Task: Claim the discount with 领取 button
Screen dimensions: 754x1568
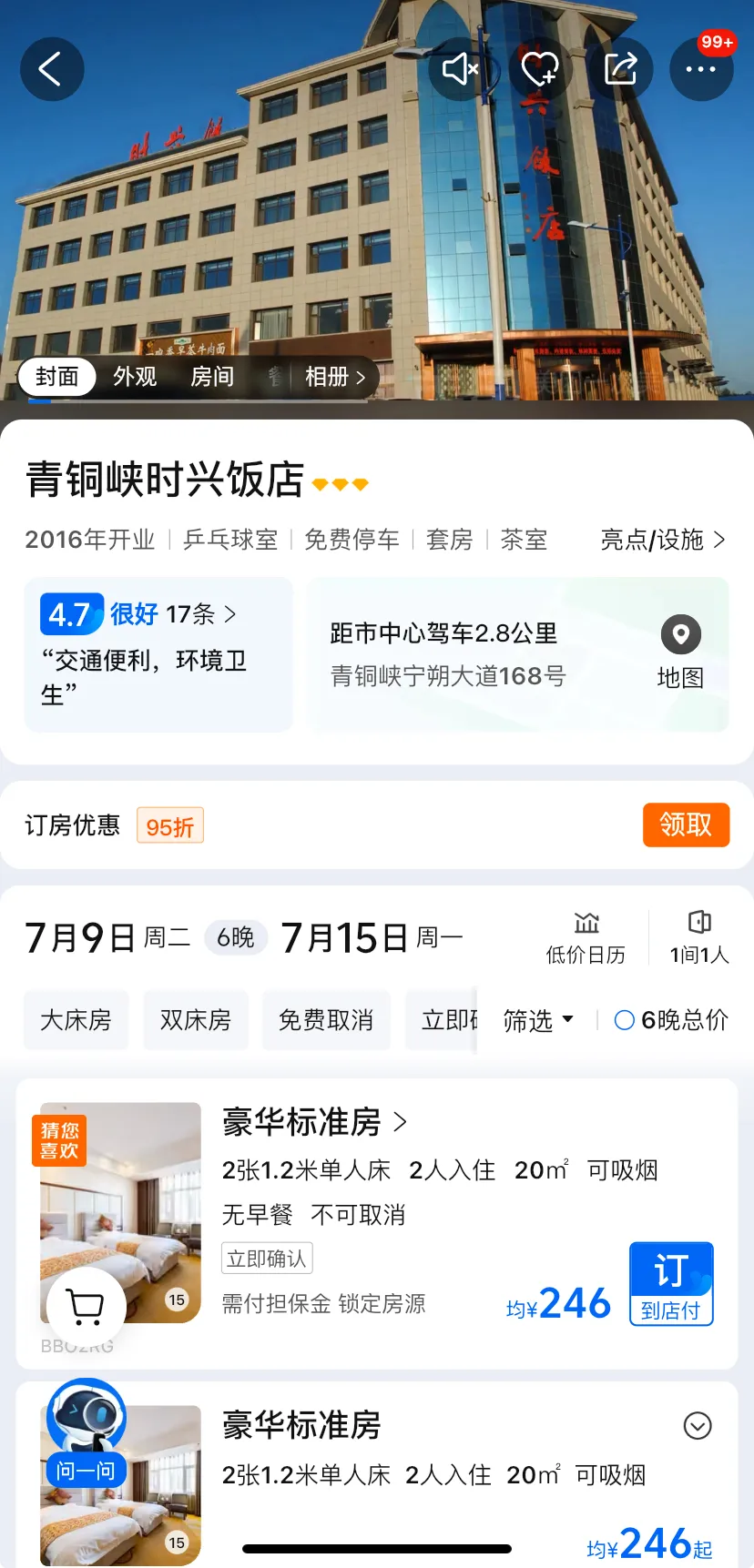Action: (x=686, y=824)
